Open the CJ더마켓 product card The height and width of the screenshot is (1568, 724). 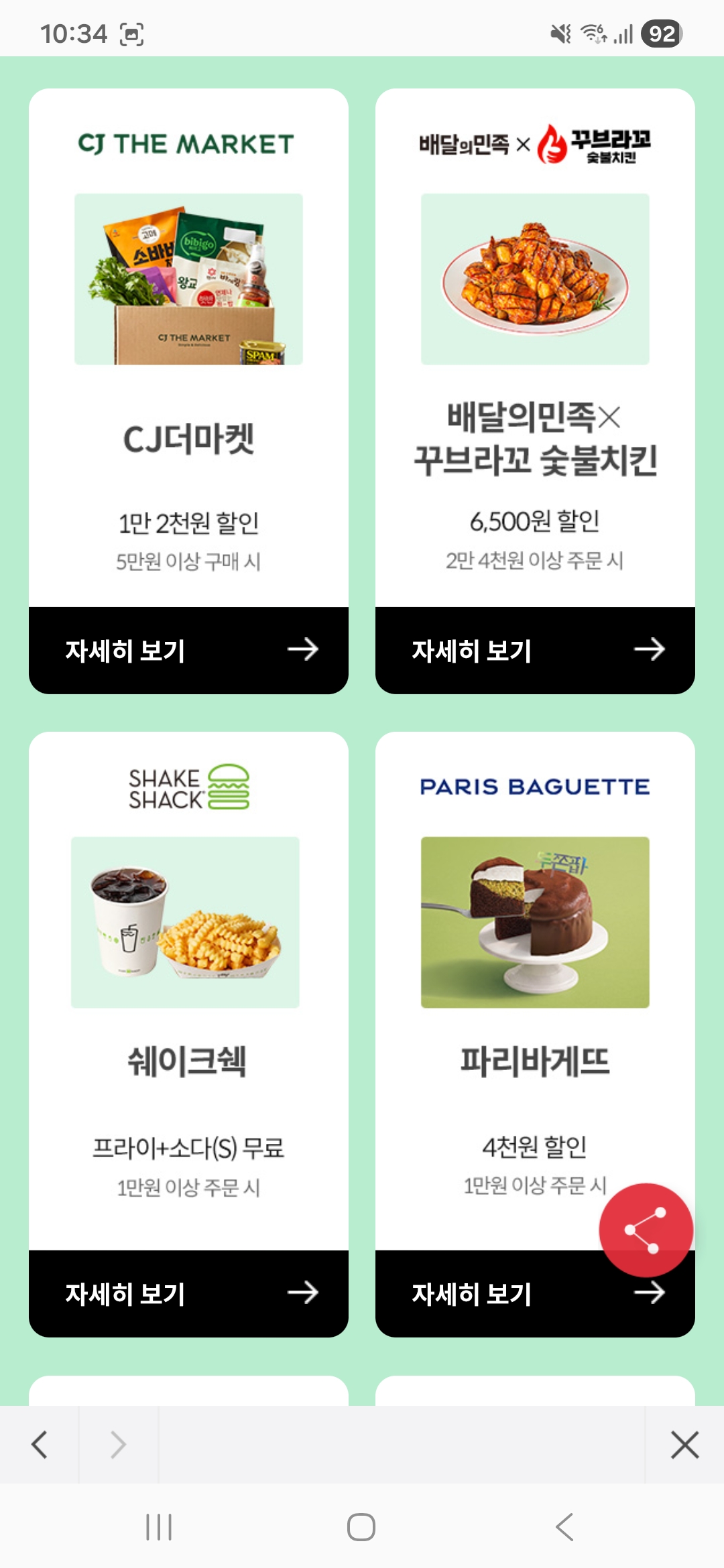pos(188,348)
